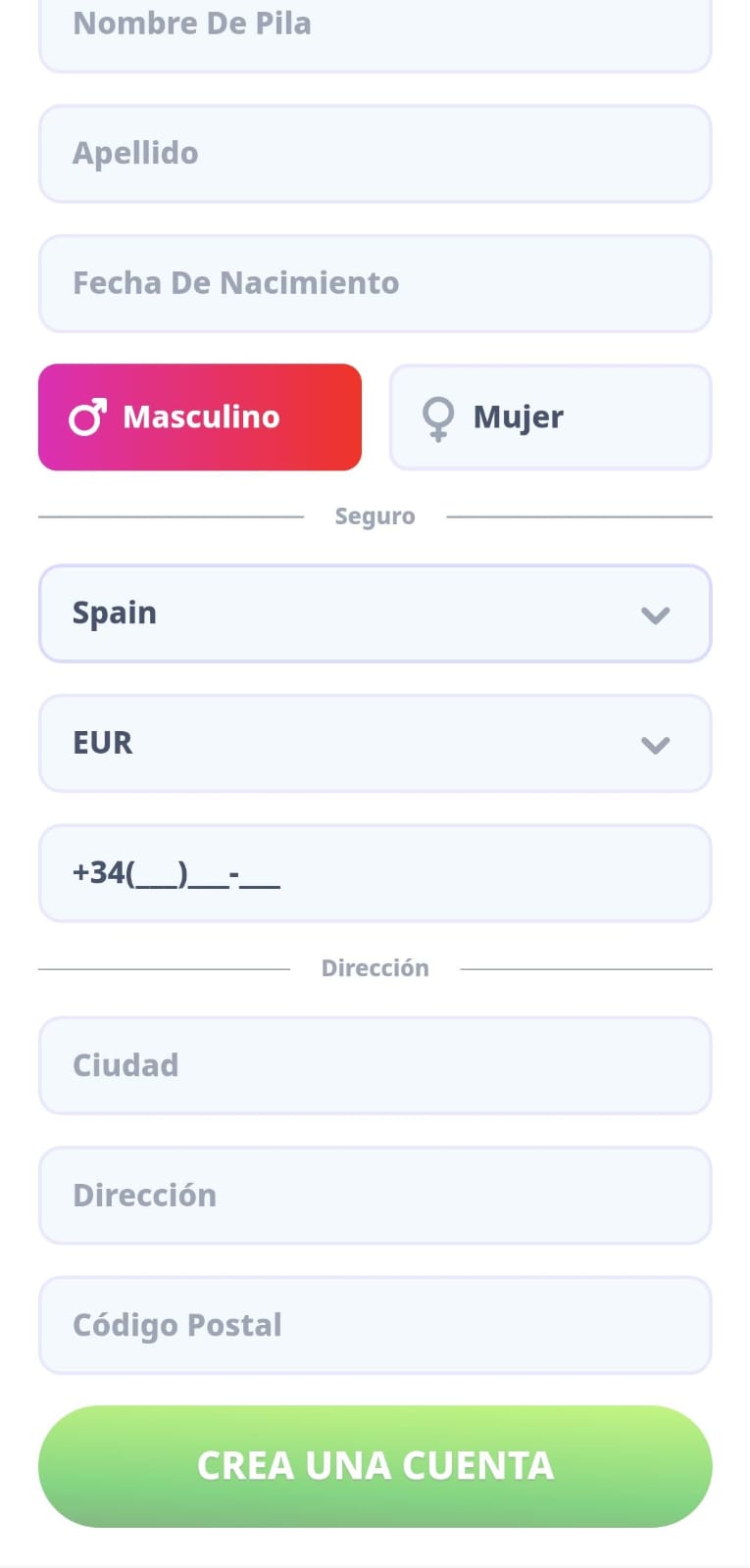This screenshot has width=750, height=1568.
Task: Enter your surname in Apellido field
Action: tap(375, 154)
